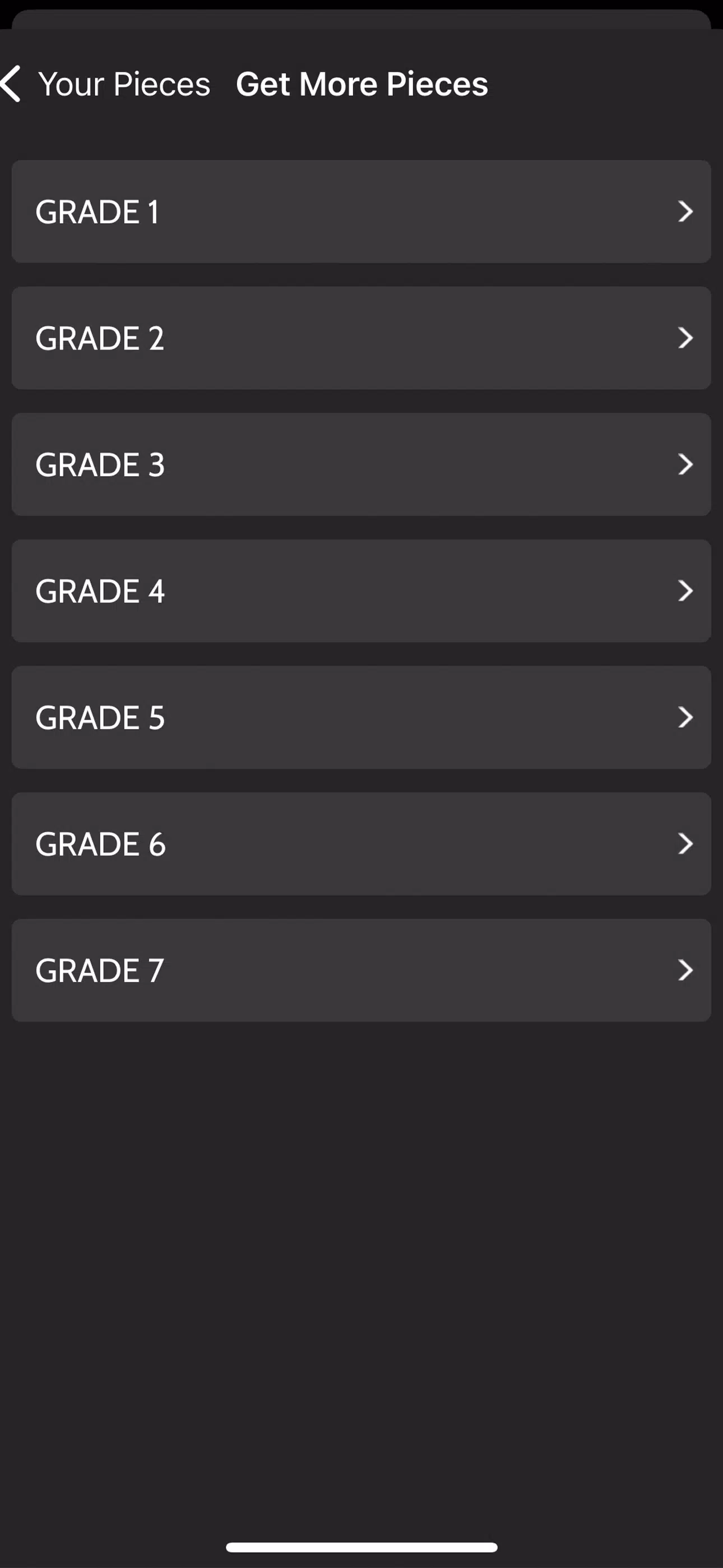Choose GRADE 6 from the list
Viewport: 723px width, 1568px height.
coord(361,844)
